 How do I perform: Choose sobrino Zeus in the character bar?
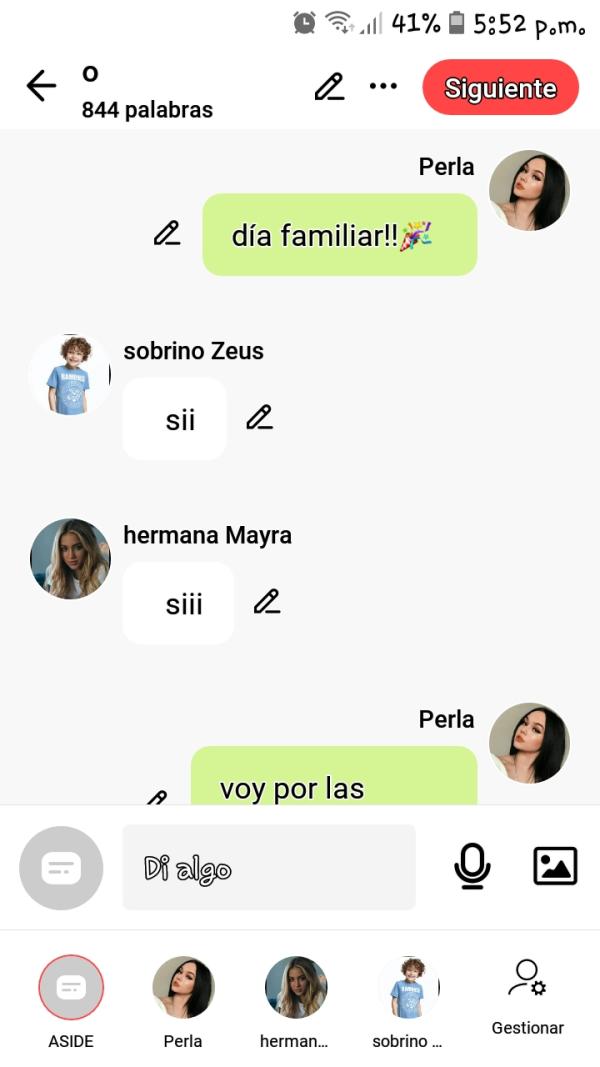[408, 988]
